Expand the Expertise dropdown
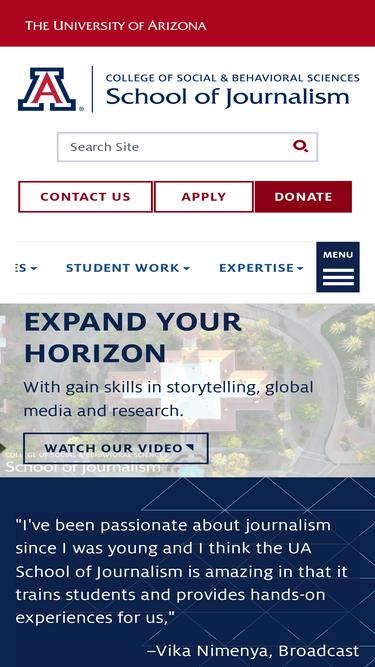Screen dimensions: 375x667 (261, 268)
